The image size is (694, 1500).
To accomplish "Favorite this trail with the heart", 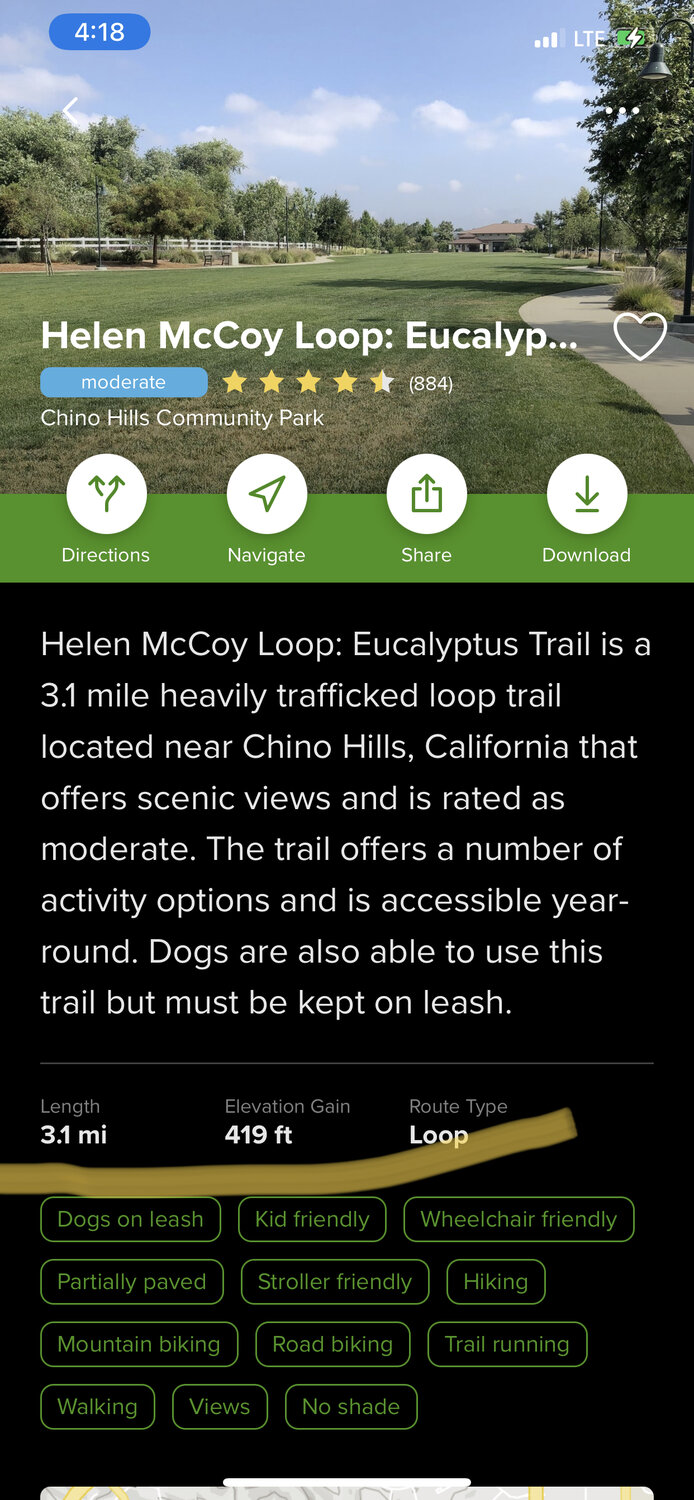I will (639, 337).
